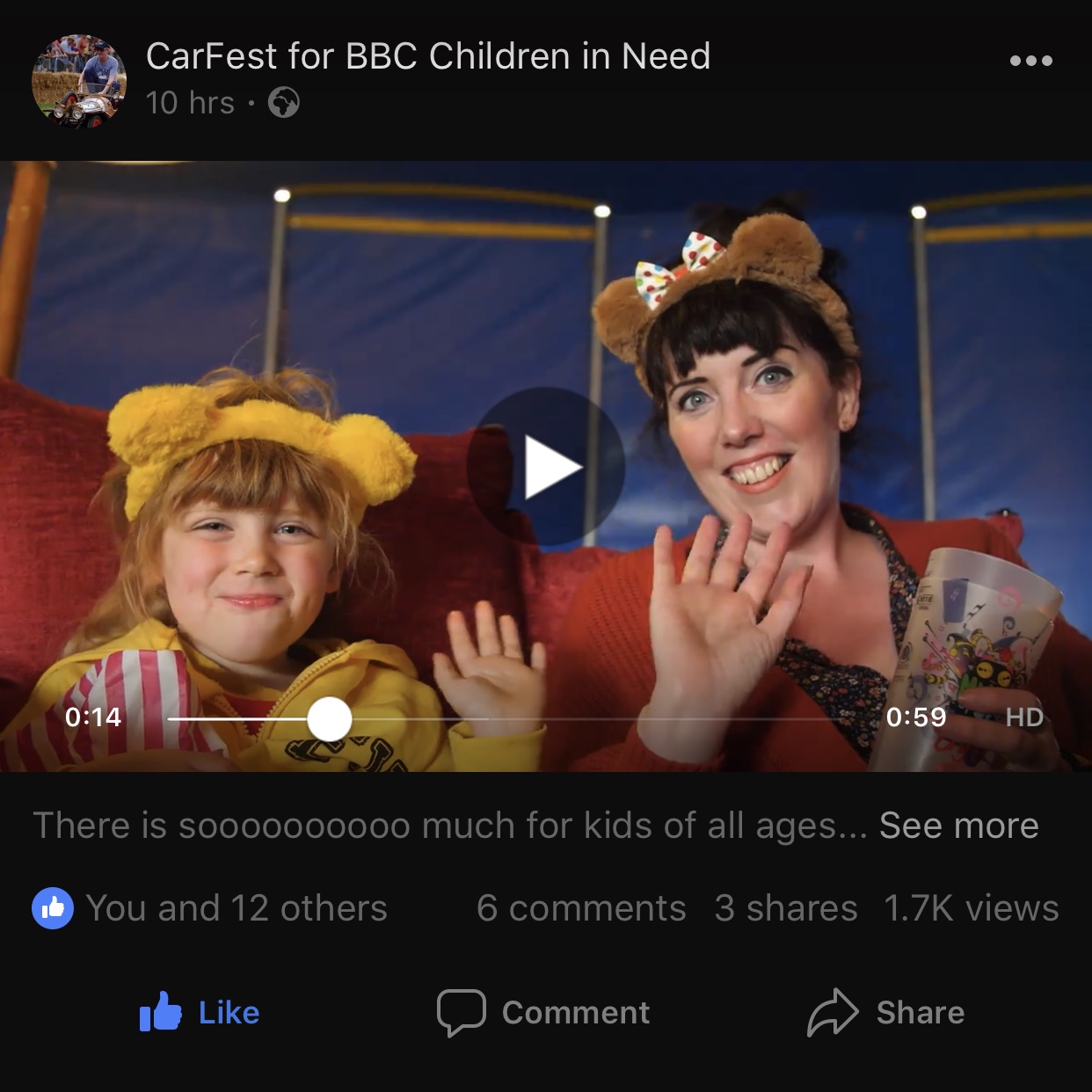View the 3 shares
This screenshot has height=1092, width=1092.
pos(785,908)
